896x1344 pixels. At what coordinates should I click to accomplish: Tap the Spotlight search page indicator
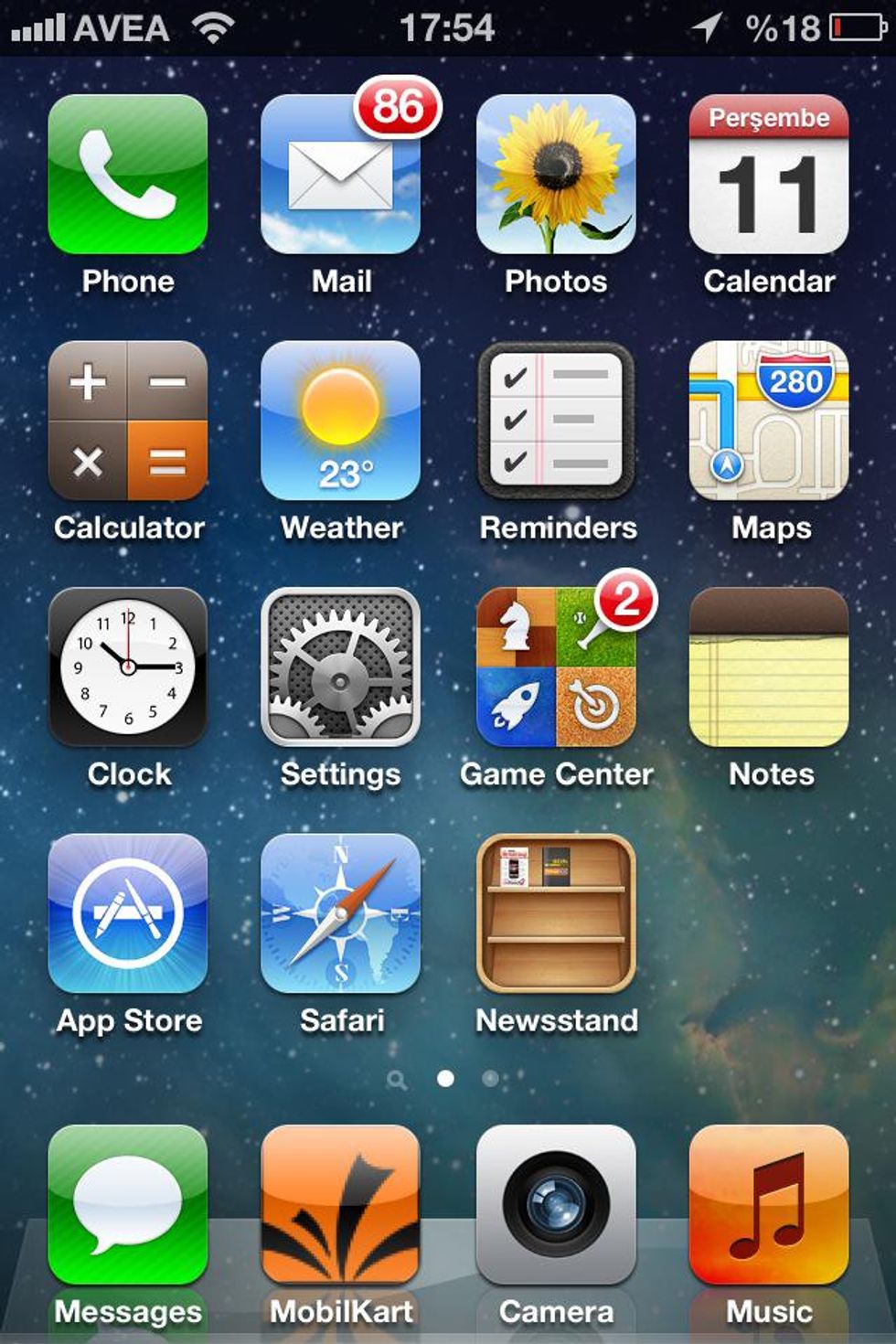coord(397,1080)
